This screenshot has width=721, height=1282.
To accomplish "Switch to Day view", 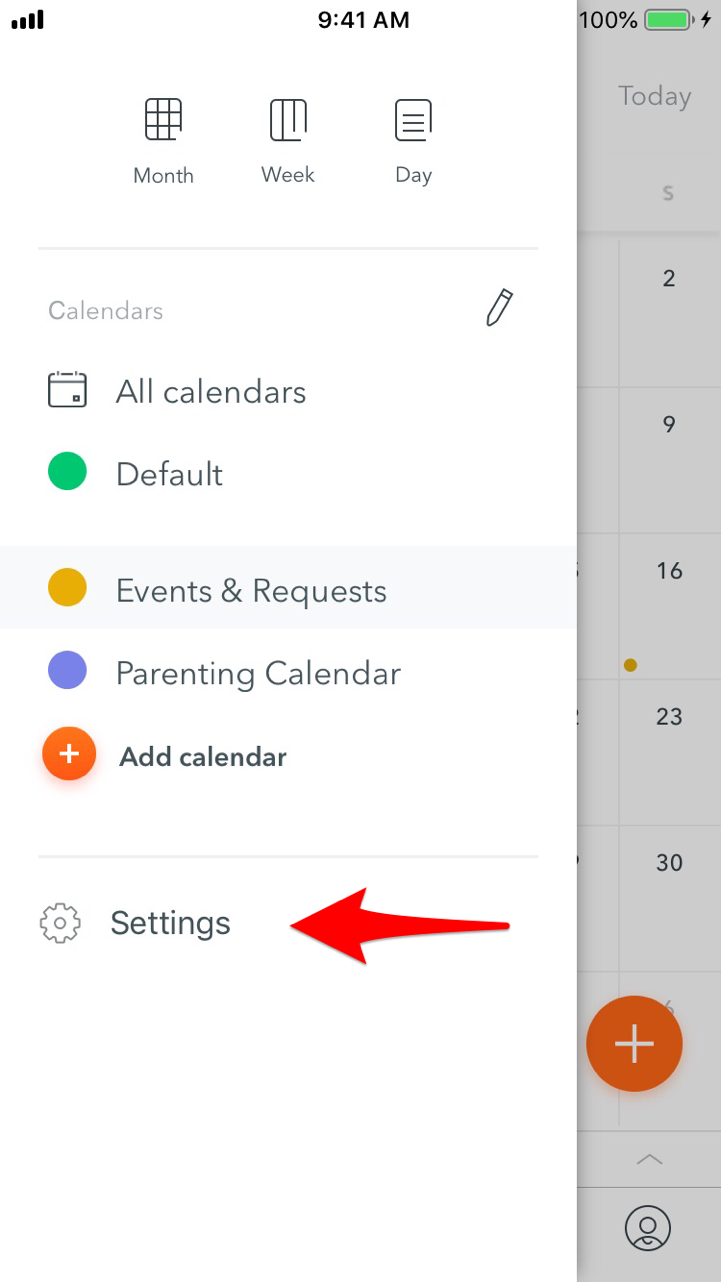I will [413, 142].
